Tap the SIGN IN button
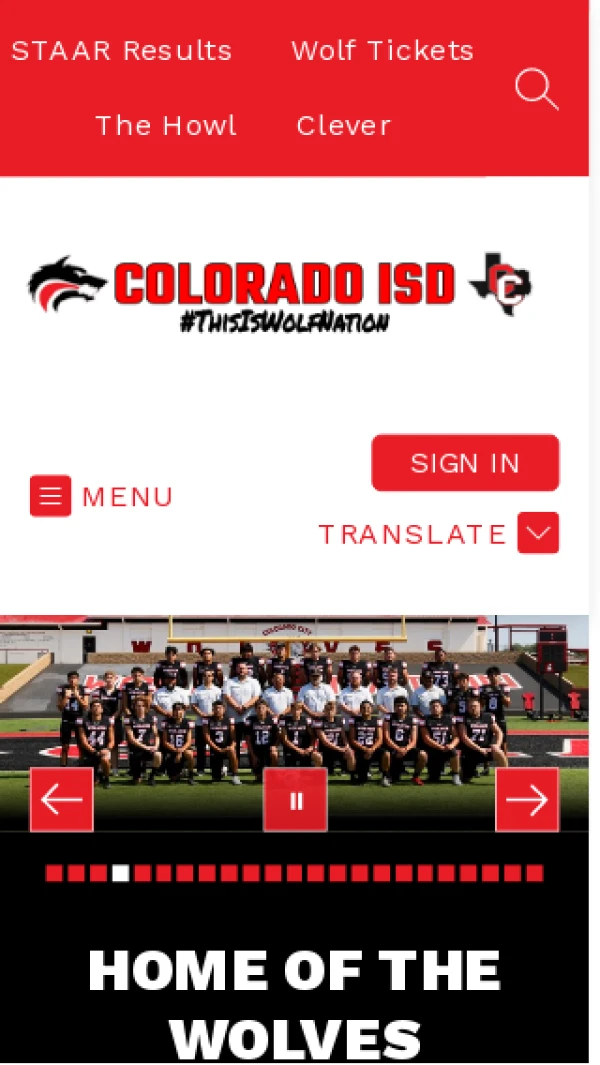The image size is (600, 1065). (465, 463)
